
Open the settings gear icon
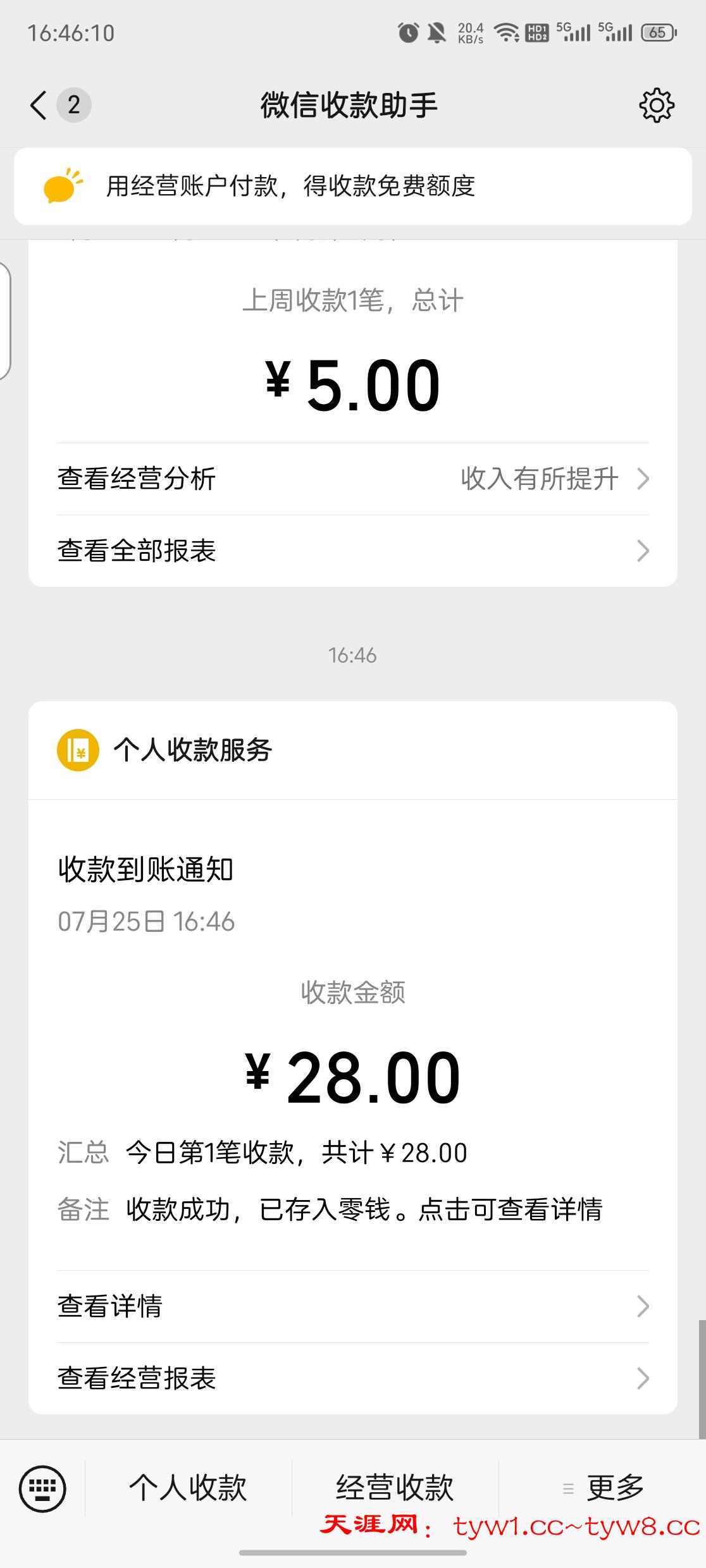click(x=657, y=105)
